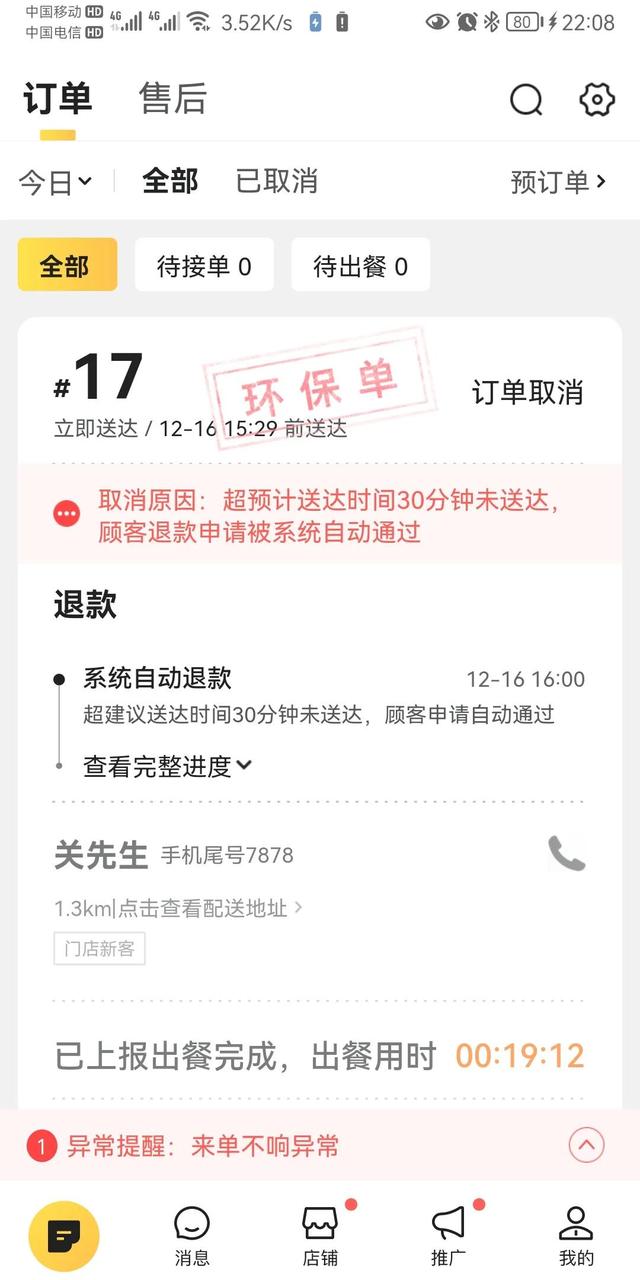
Task: Open the 今日 date dropdown
Action: click(55, 182)
